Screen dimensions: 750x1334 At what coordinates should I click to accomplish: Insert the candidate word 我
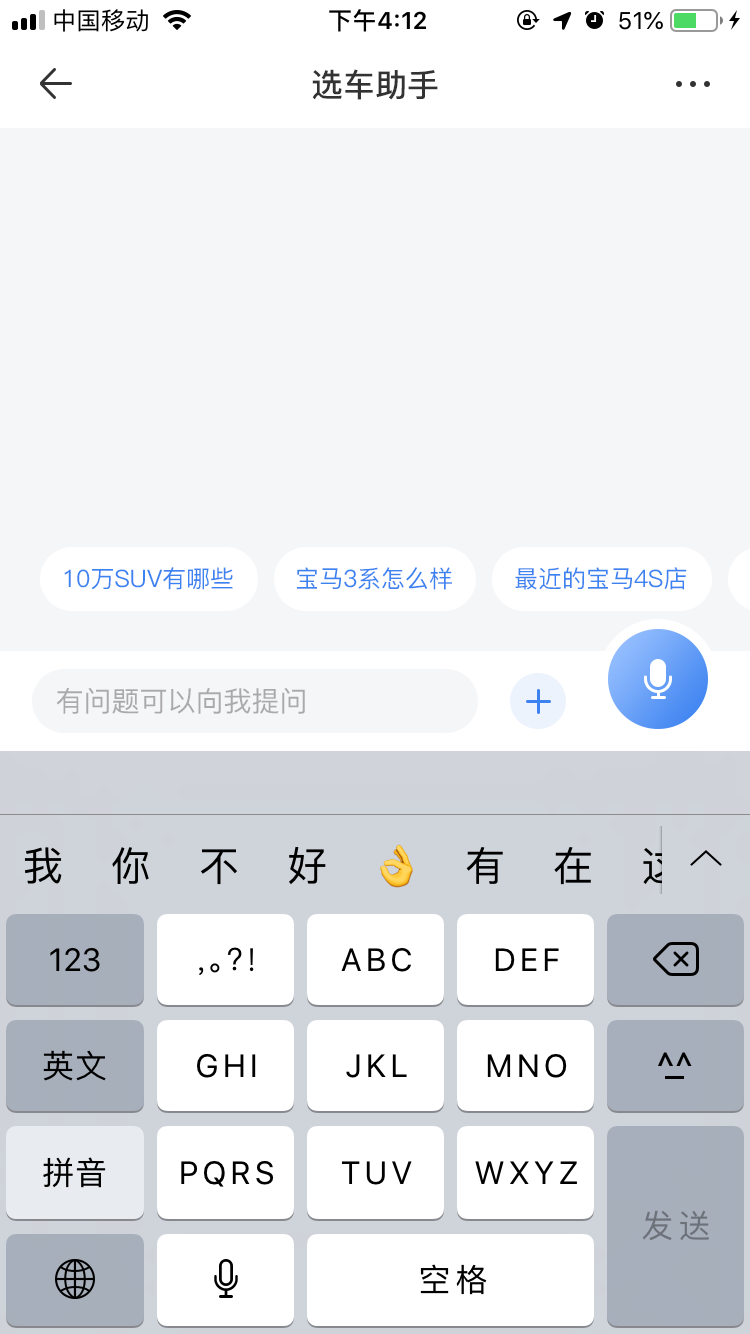[43, 866]
